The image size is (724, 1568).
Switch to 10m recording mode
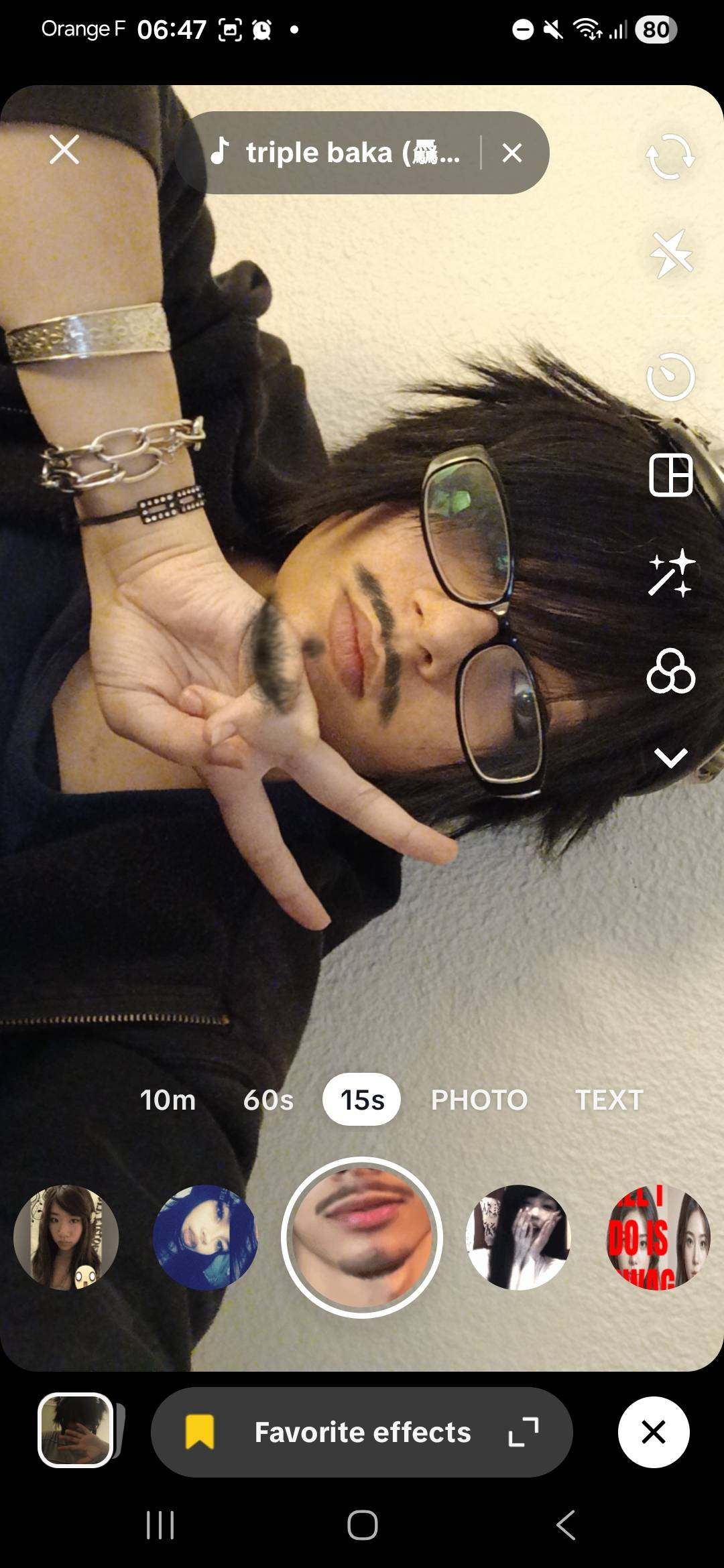pos(168,1100)
